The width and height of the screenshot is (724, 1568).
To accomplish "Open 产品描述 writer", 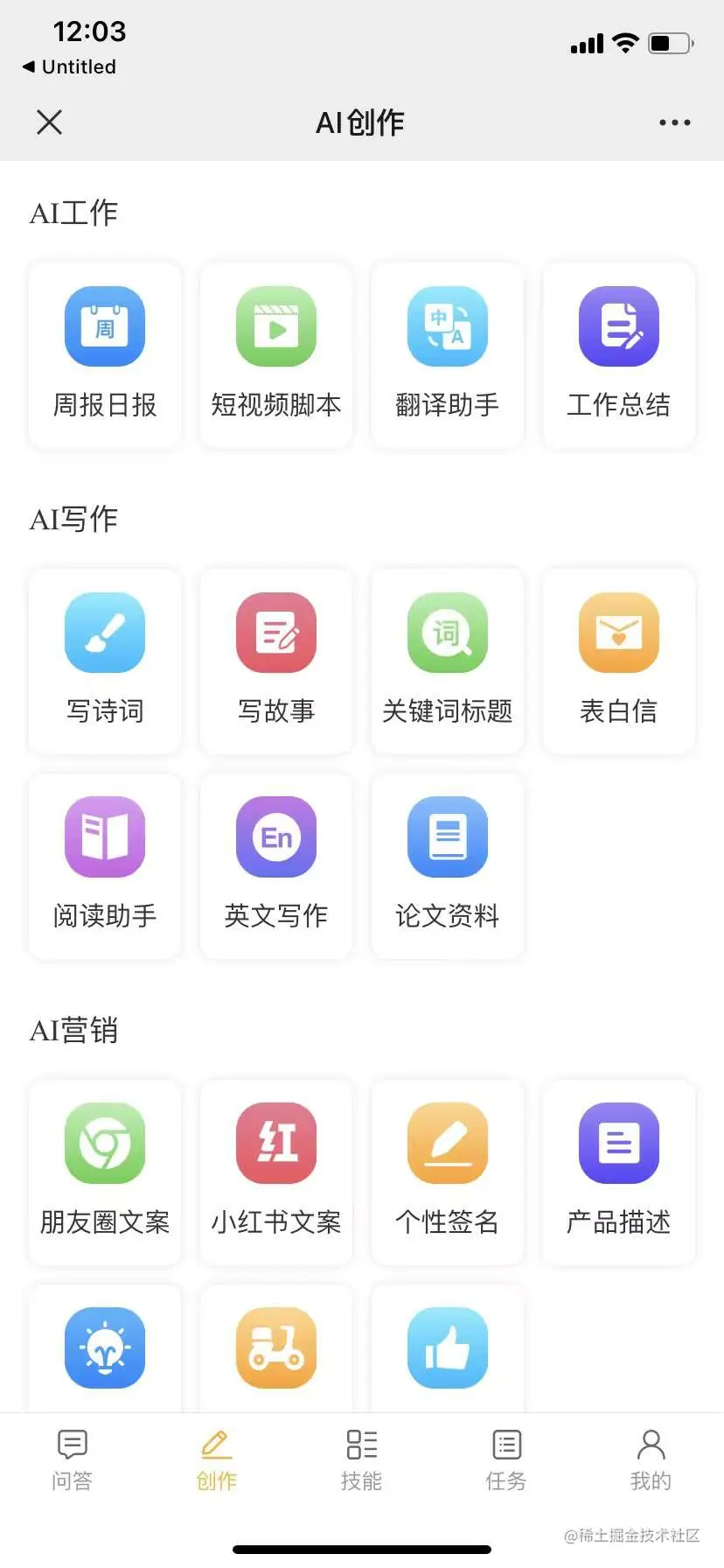I will pos(619,1172).
